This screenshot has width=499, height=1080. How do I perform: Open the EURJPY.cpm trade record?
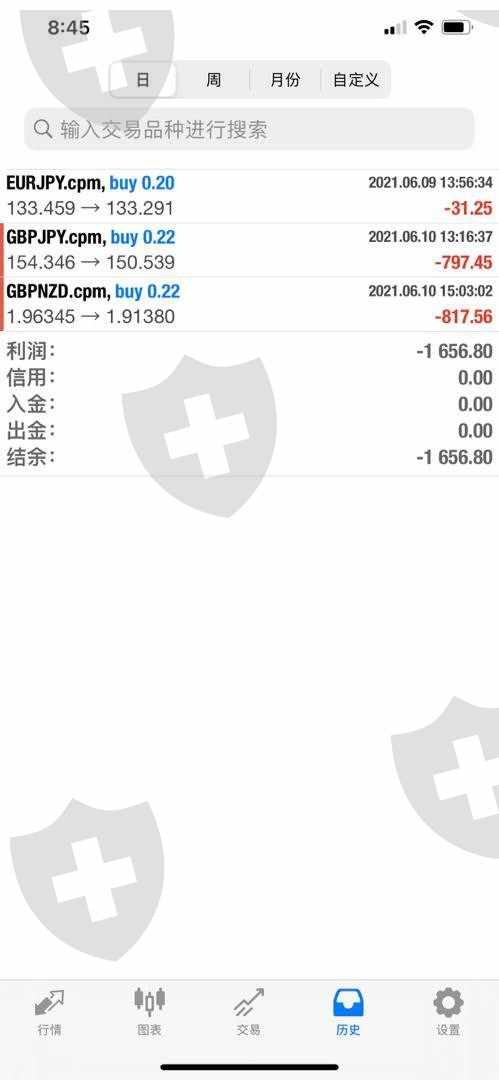[250, 196]
